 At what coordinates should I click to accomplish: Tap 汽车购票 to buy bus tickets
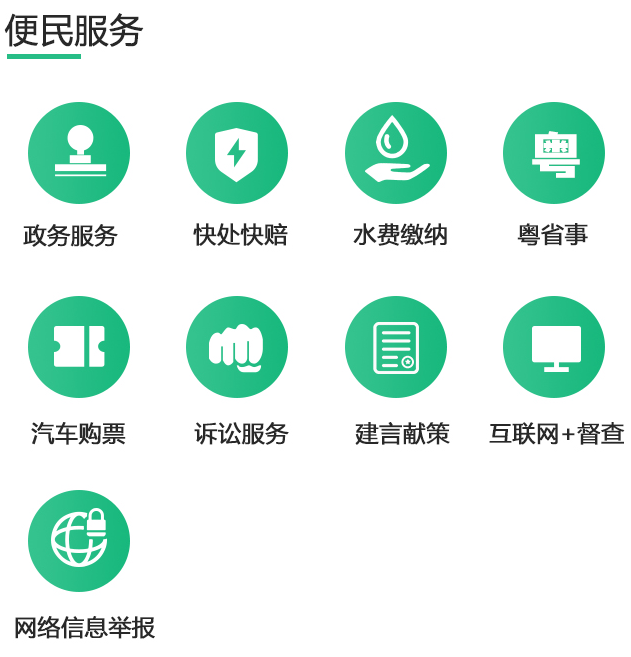(79, 347)
